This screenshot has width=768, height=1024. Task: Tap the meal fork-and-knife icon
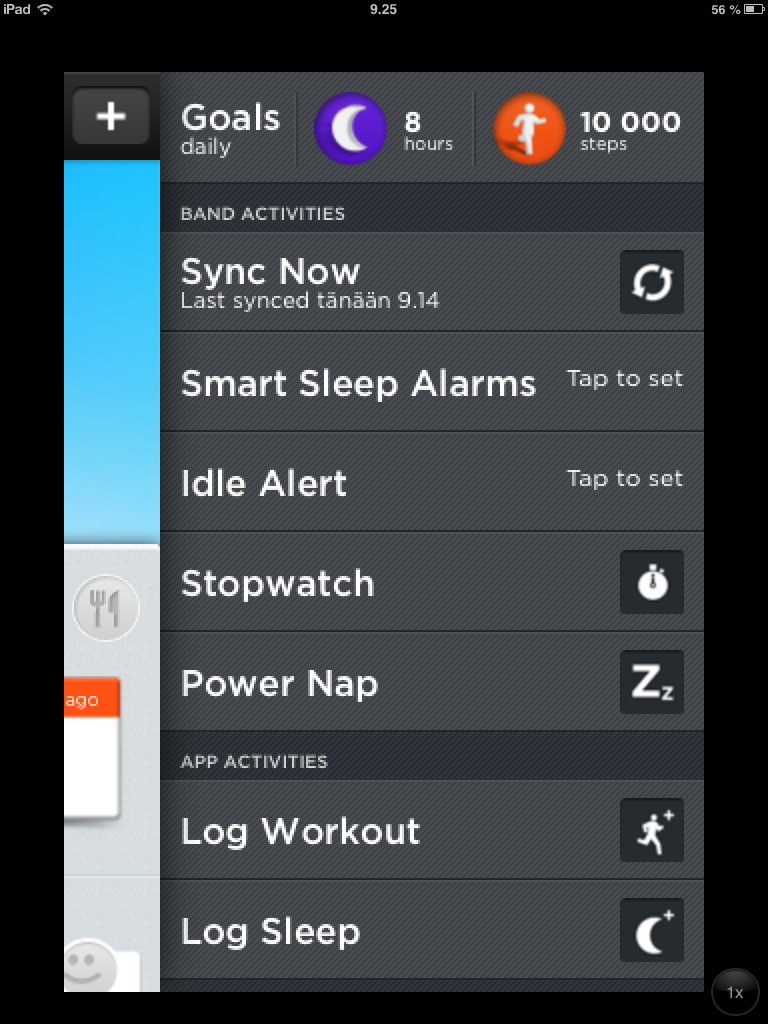coord(106,608)
